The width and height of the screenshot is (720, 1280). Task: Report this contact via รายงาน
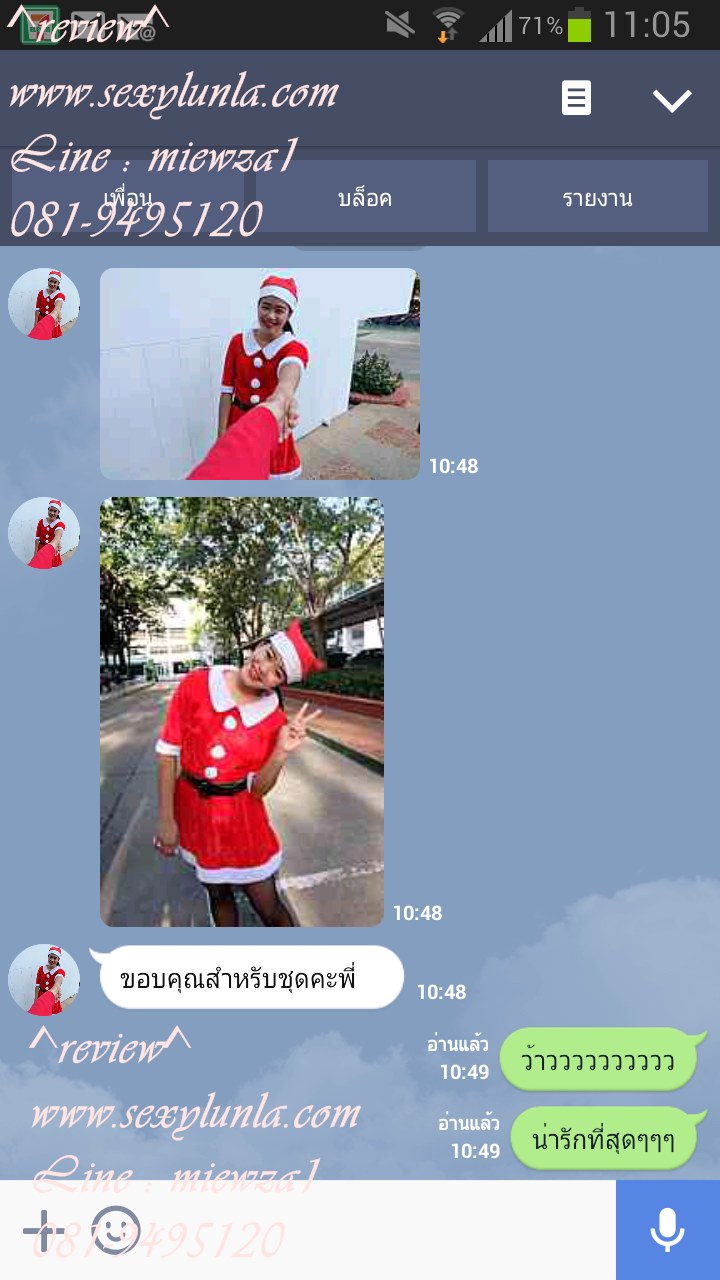(597, 197)
